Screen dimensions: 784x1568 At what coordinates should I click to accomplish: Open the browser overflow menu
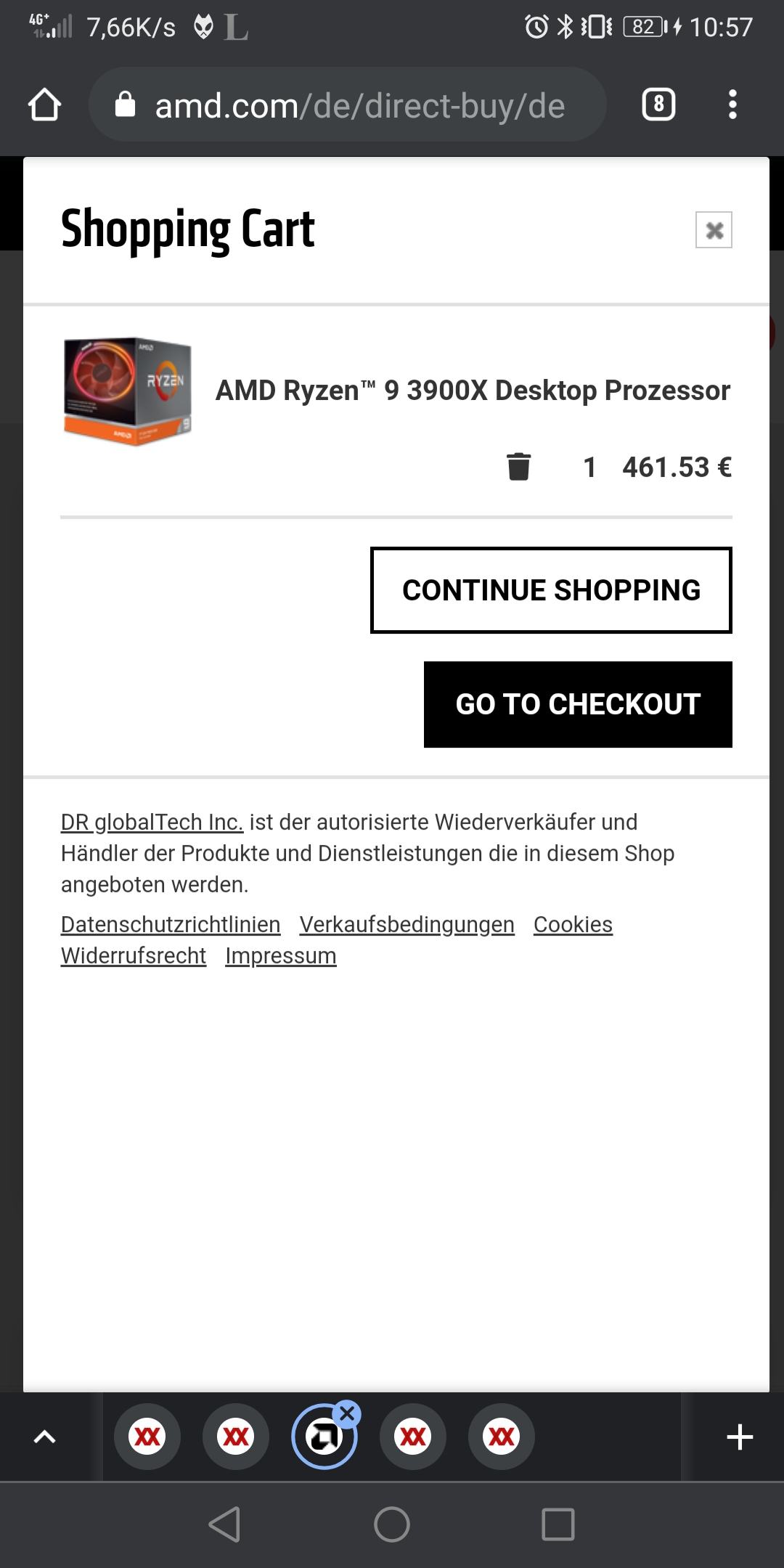point(732,105)
